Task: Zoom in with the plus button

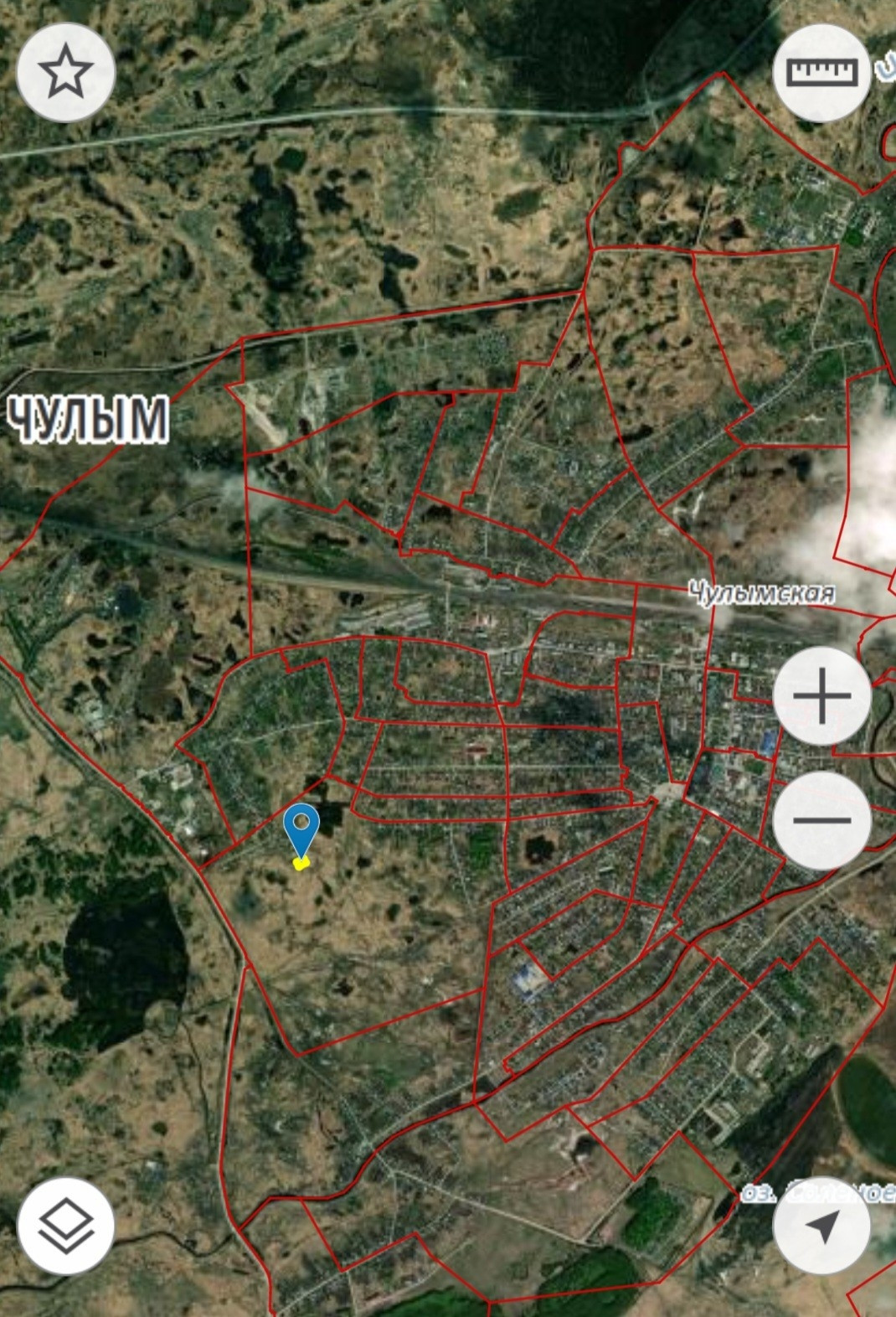Action: 822,696
